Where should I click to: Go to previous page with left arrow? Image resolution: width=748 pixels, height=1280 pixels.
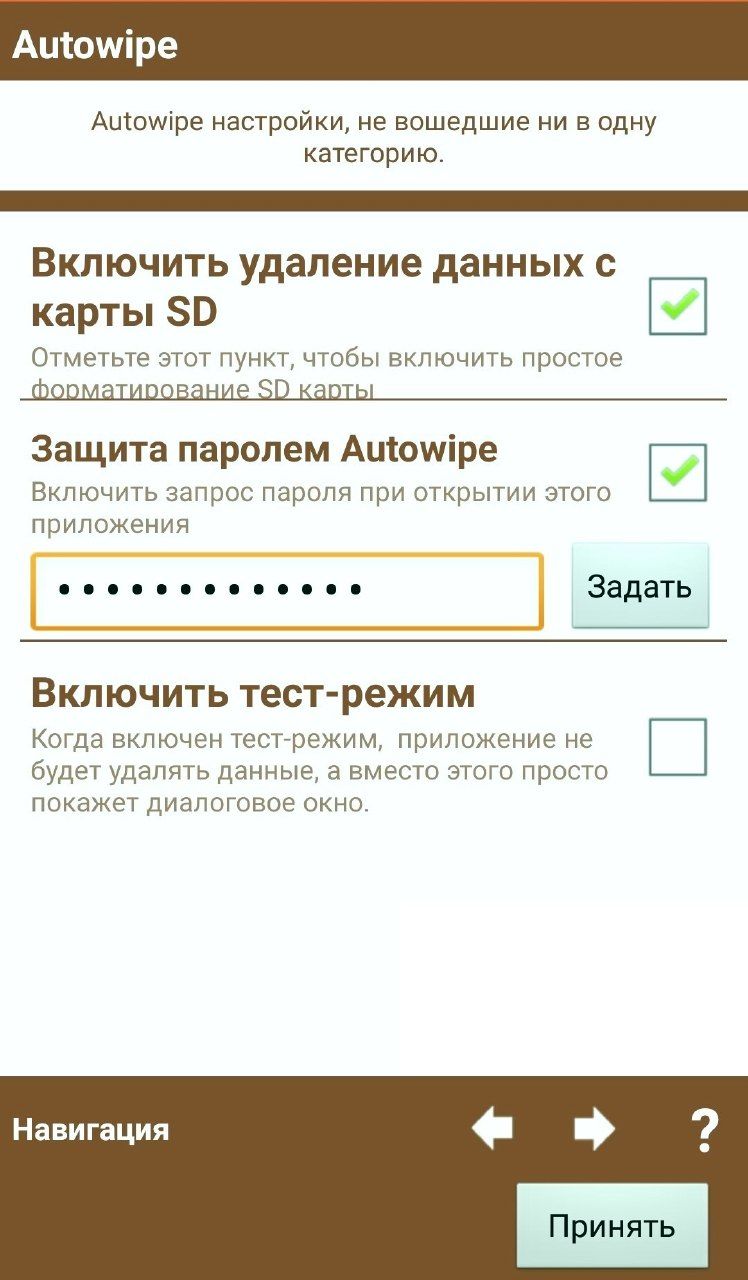[492, 1129]
